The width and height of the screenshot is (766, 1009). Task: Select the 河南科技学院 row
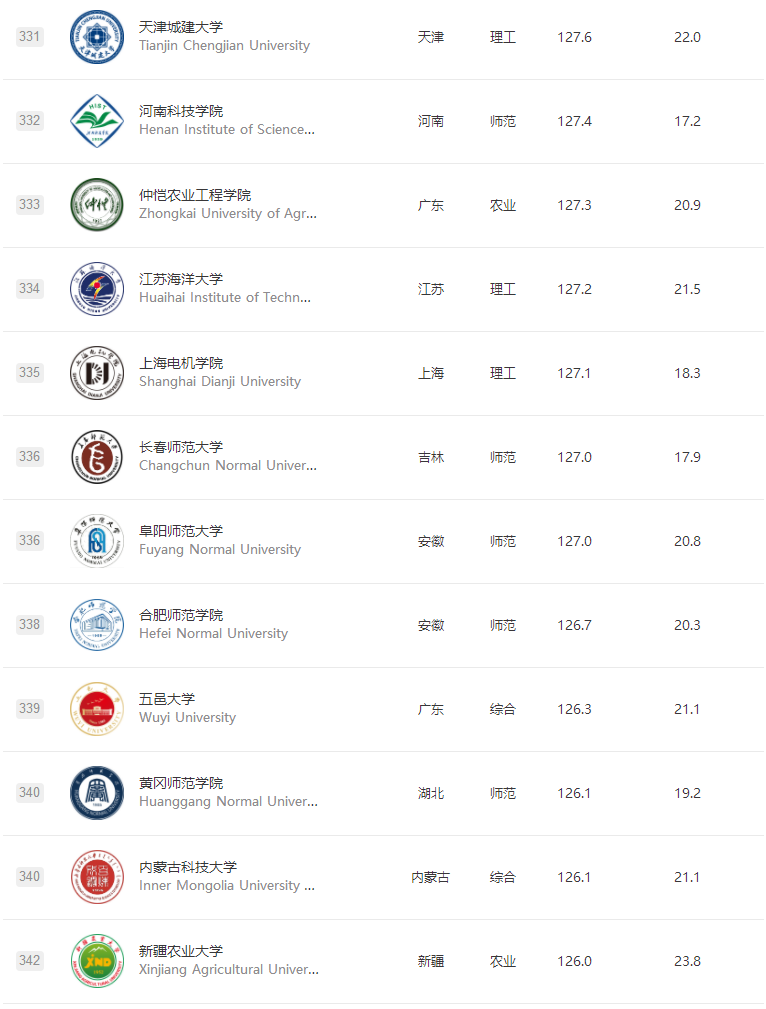[181, 112]
